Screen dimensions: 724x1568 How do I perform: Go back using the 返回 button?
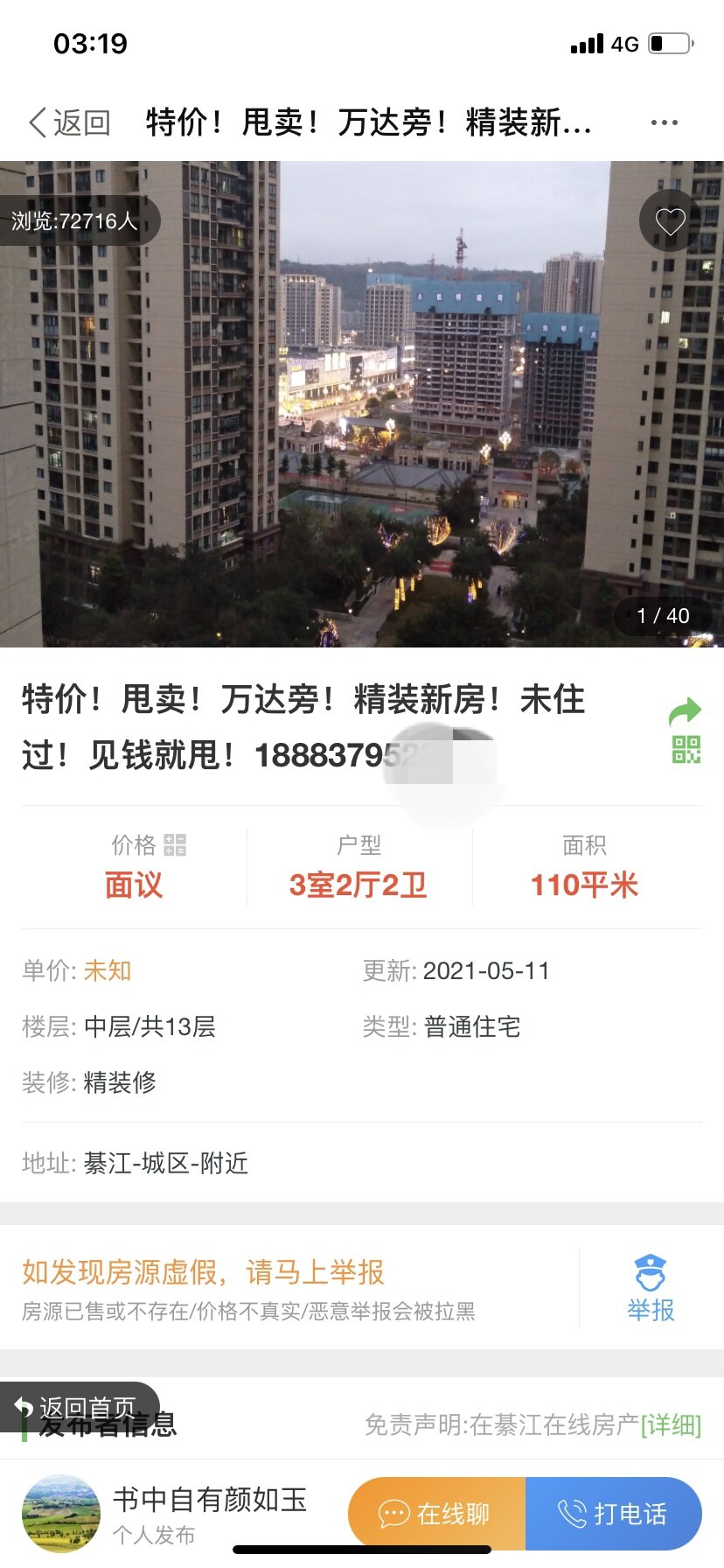point(70,122)
